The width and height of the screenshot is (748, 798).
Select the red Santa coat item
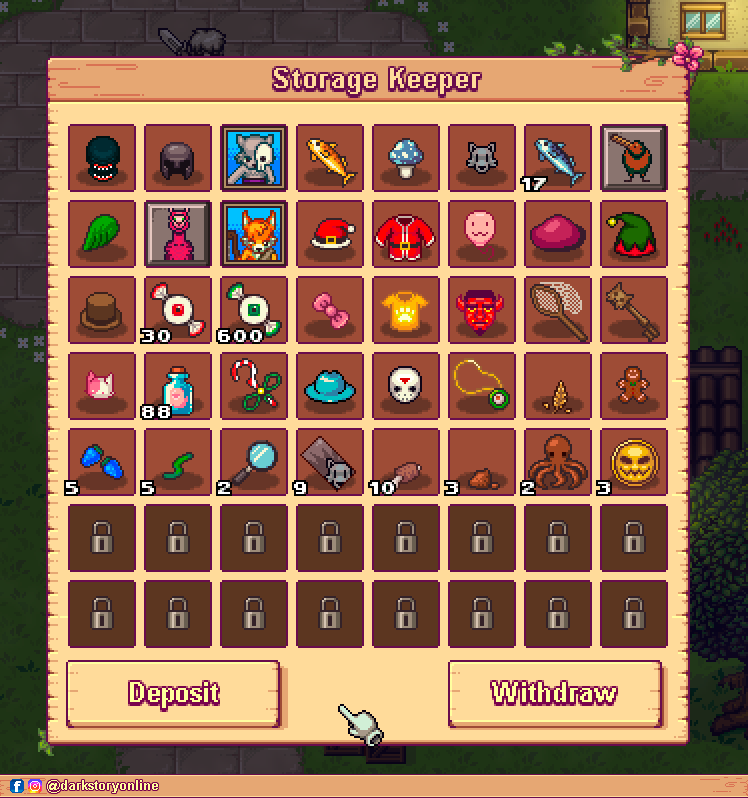pos(406,234)
